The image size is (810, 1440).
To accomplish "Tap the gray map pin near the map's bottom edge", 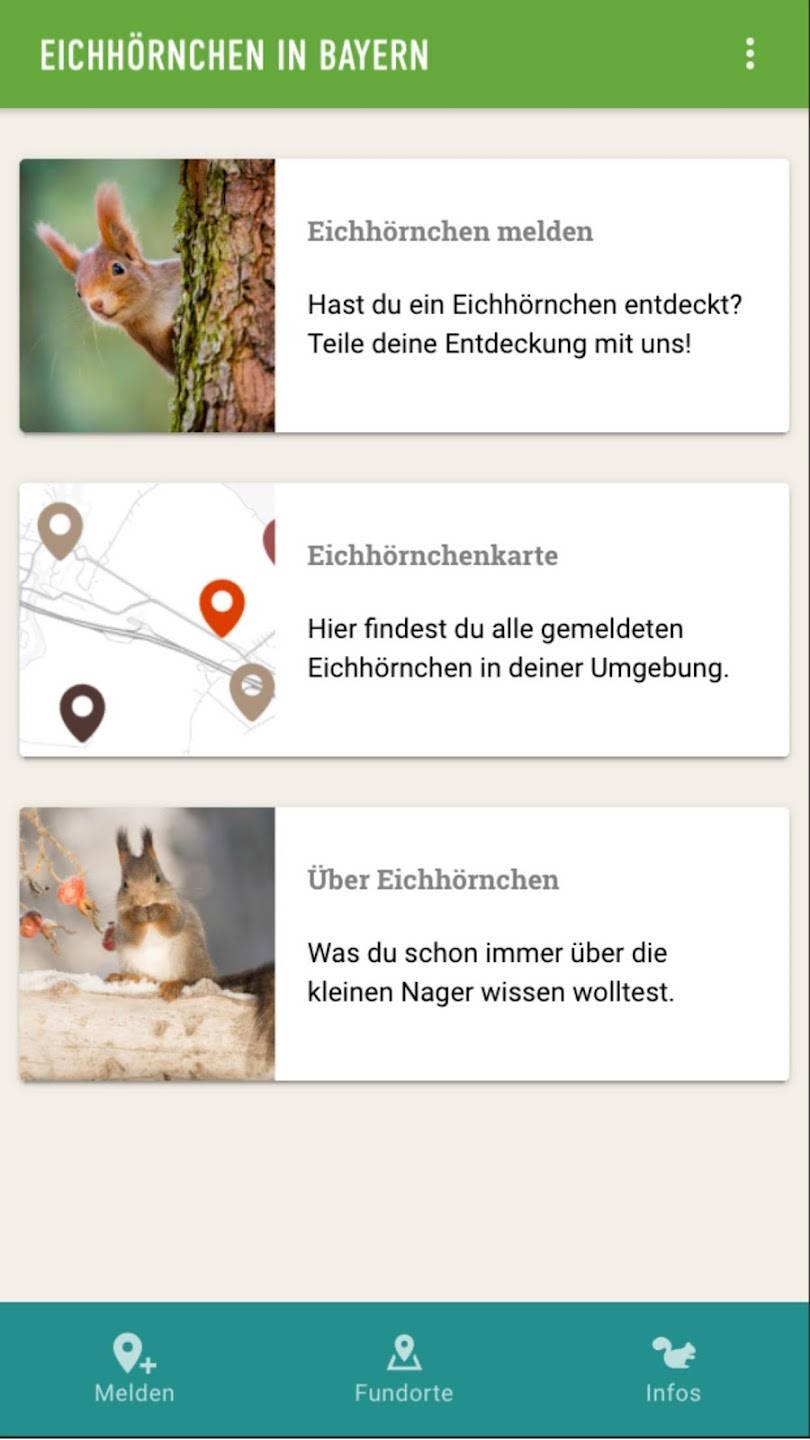I will click(x=250, y=690).
